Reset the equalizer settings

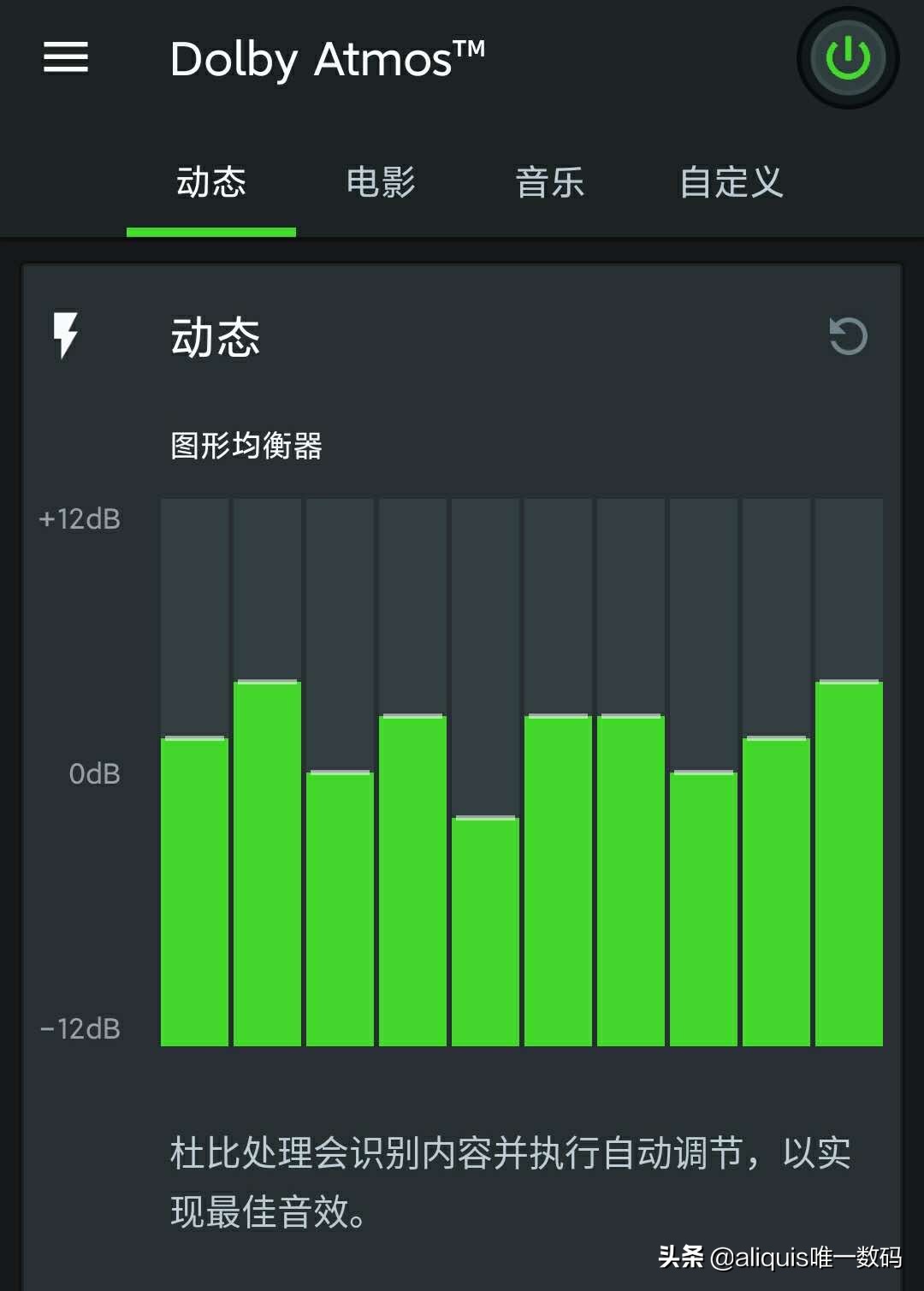846,336
